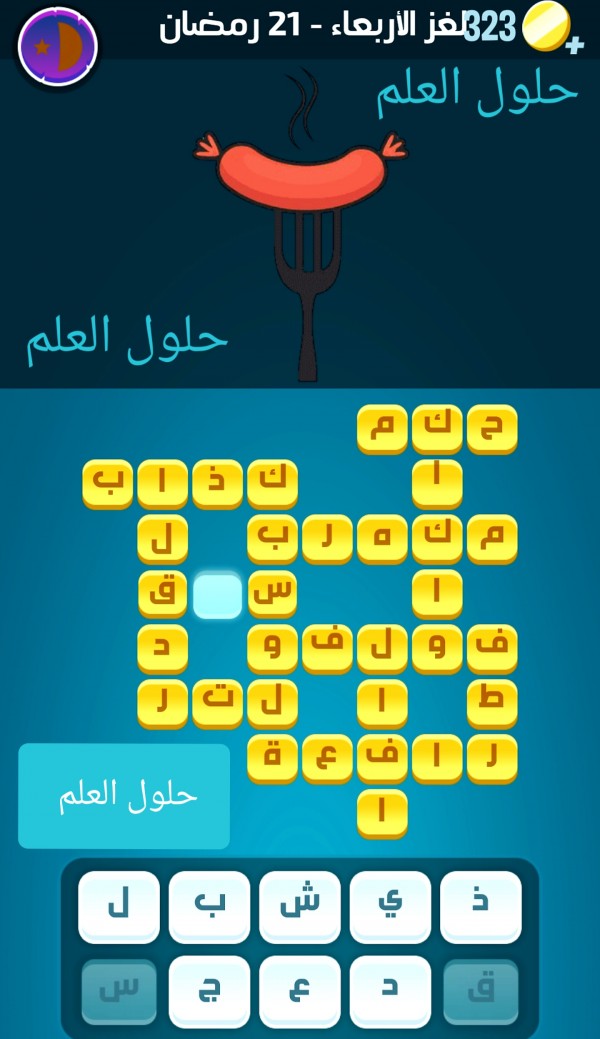The width and height of the screenshot is (600, 1039).
Task: Tap the letter ج key
Action: (x=209, y=991)
